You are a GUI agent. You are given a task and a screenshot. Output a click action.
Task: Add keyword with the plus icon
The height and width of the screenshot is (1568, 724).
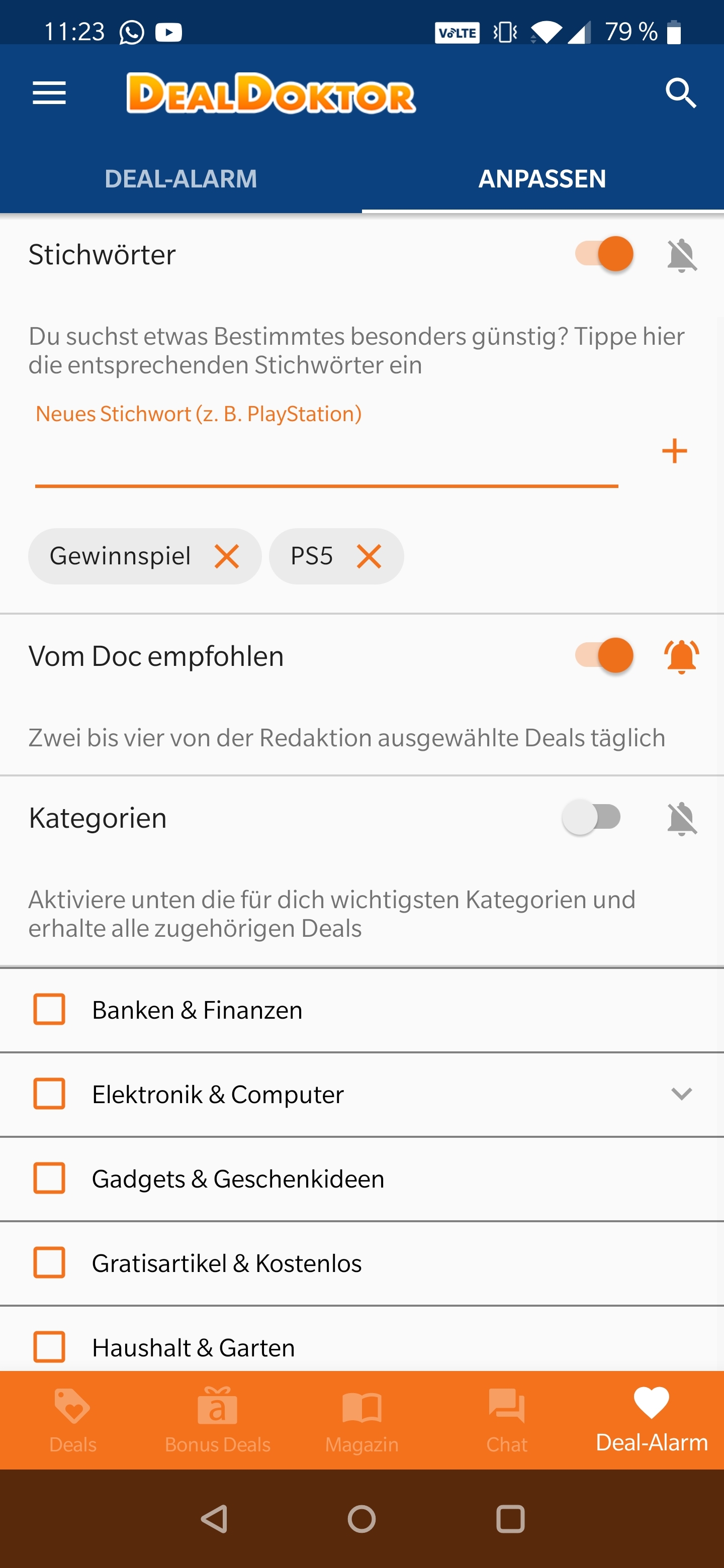tap(675, 451)
